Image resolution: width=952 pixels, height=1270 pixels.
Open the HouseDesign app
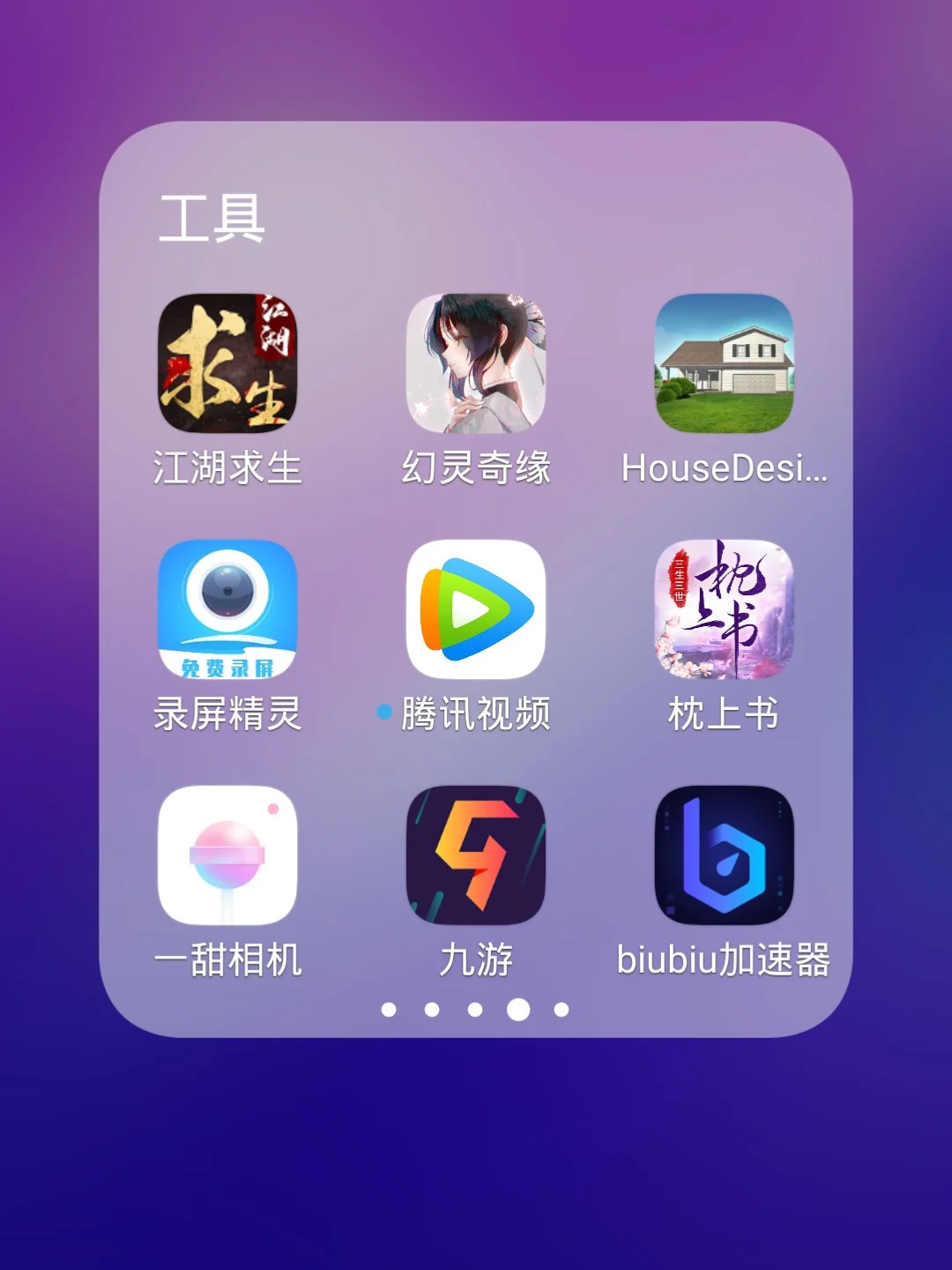point(723,363)
